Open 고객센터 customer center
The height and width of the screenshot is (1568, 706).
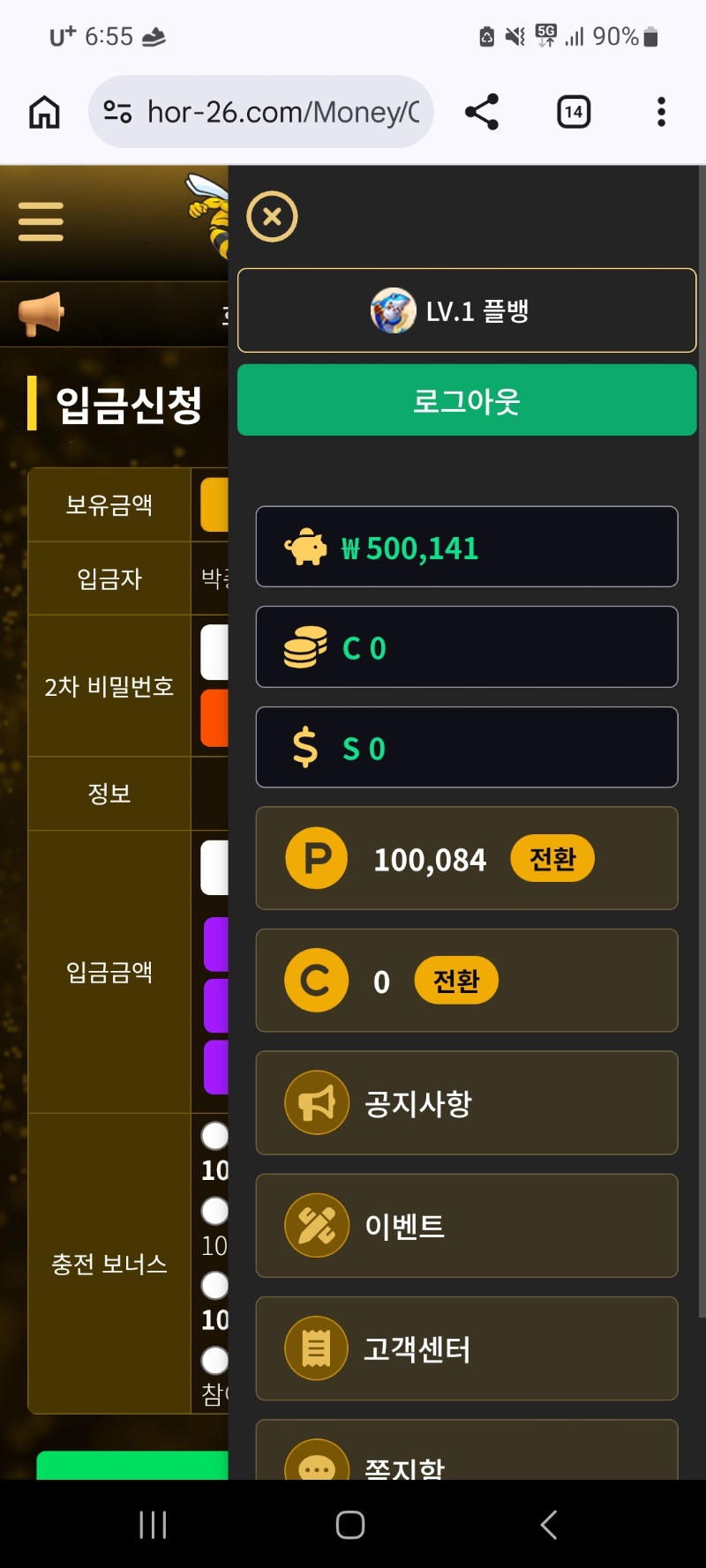467,1348
